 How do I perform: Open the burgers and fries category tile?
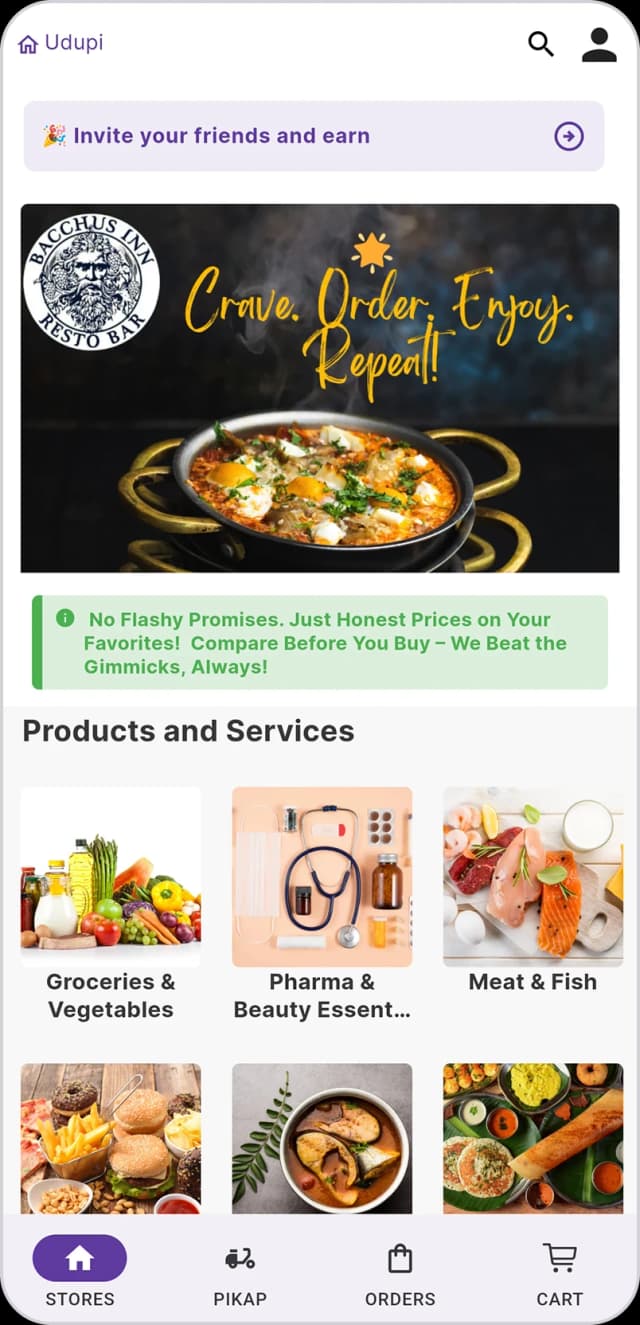(x=111, y=1138)
